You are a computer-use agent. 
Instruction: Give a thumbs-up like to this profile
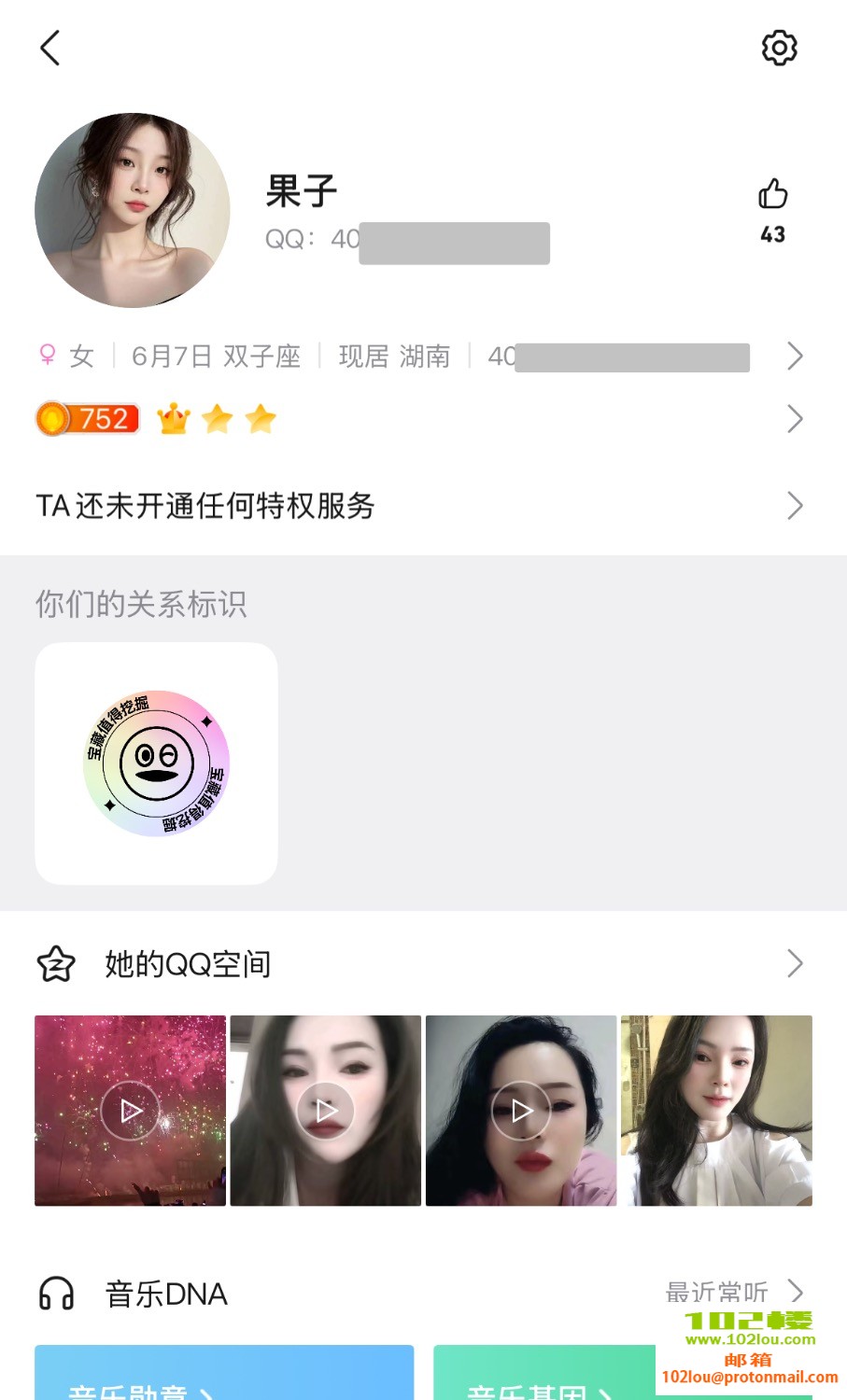pyautogui.click(x=772, y=195)
